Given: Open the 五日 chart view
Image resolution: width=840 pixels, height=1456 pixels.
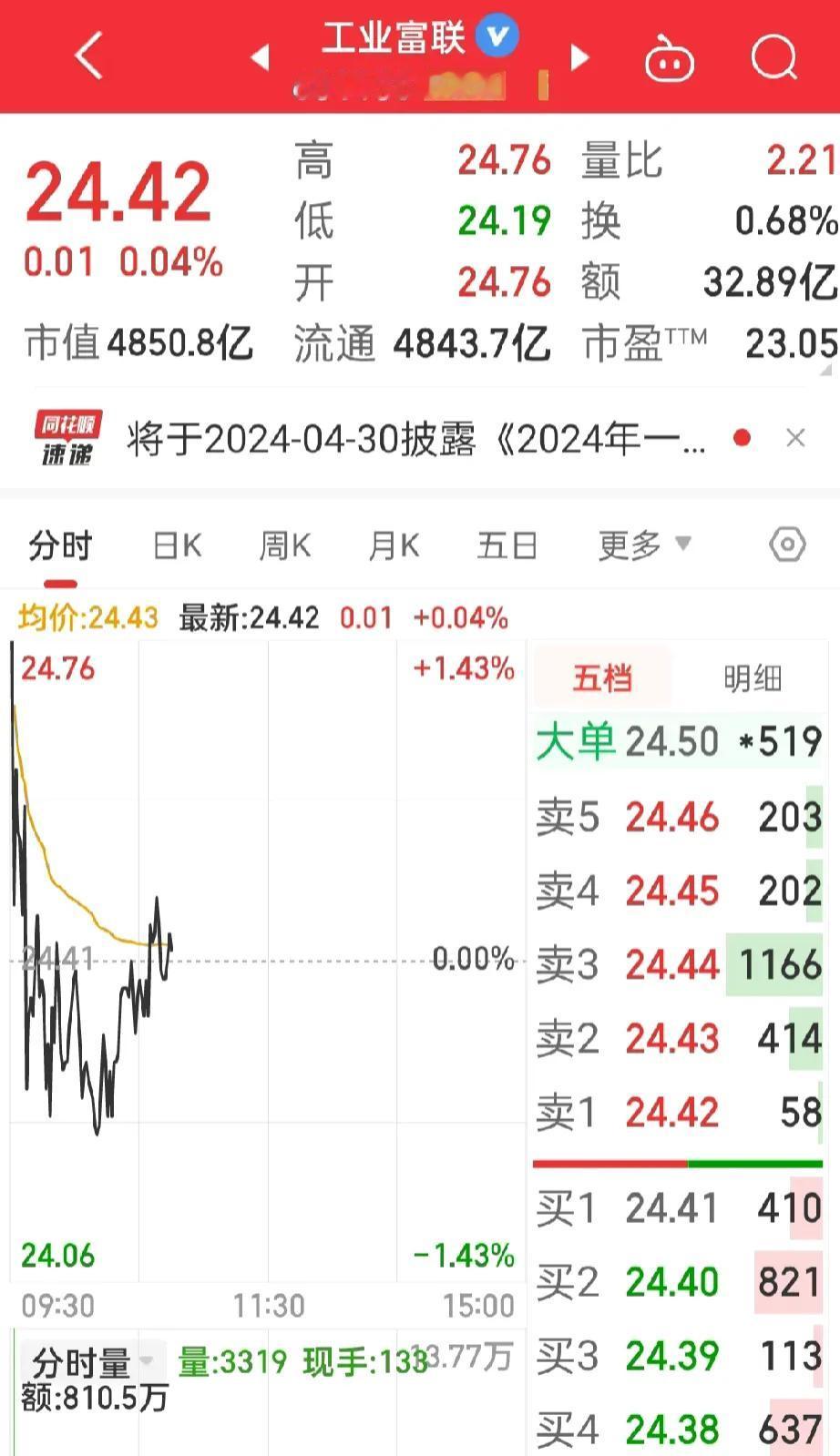Looking at the screenshot, I should (x=507, y=545).
